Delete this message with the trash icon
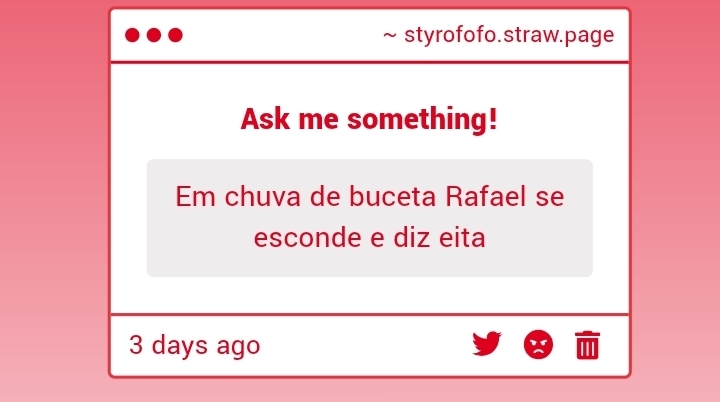Image resolution: width=720 pixels, height=402 pixels. coord(587,345)
